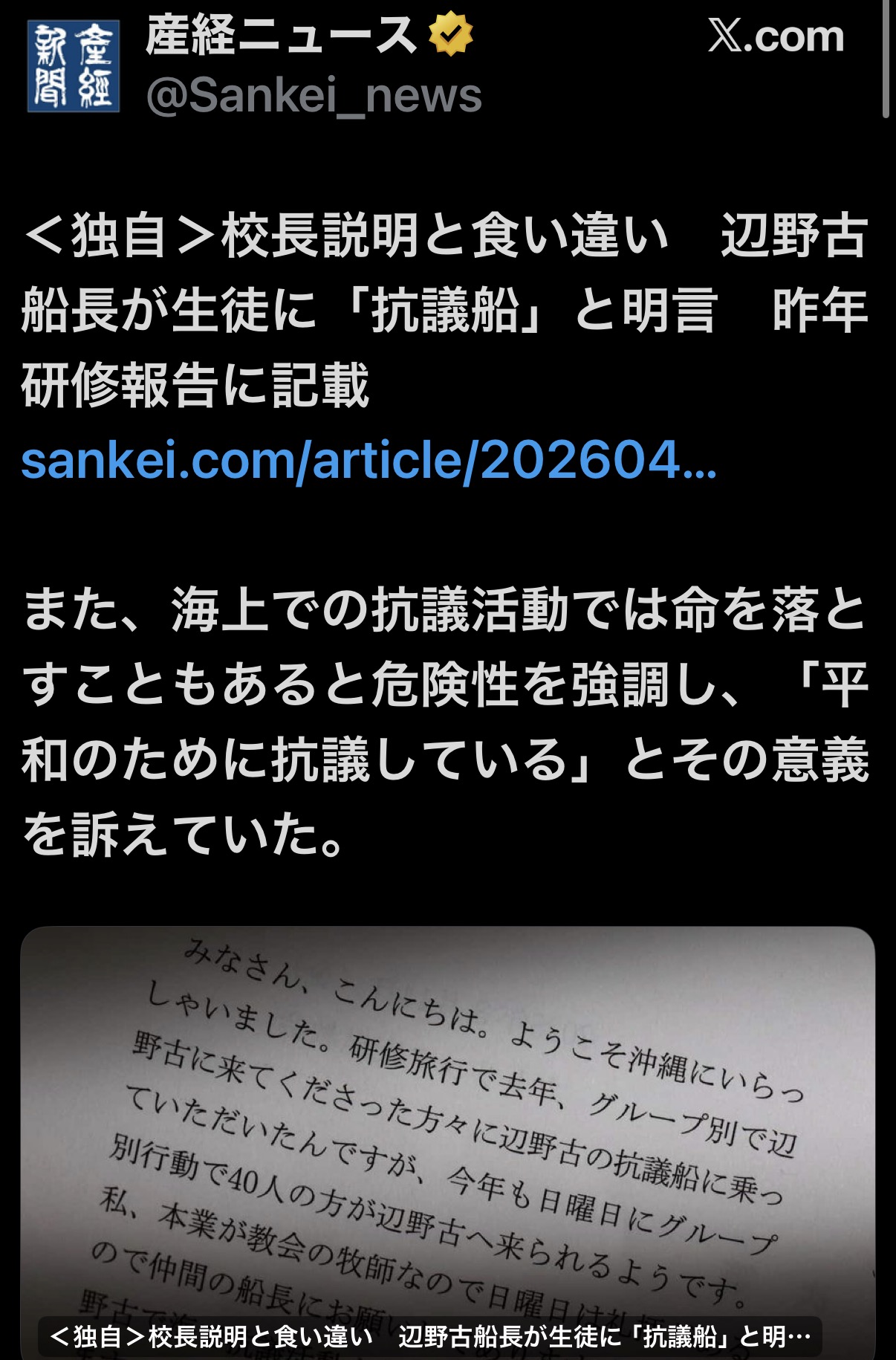Open the sankei.com article link
Viewport: 896px width, 1360px height.
[x=369, y=461]
